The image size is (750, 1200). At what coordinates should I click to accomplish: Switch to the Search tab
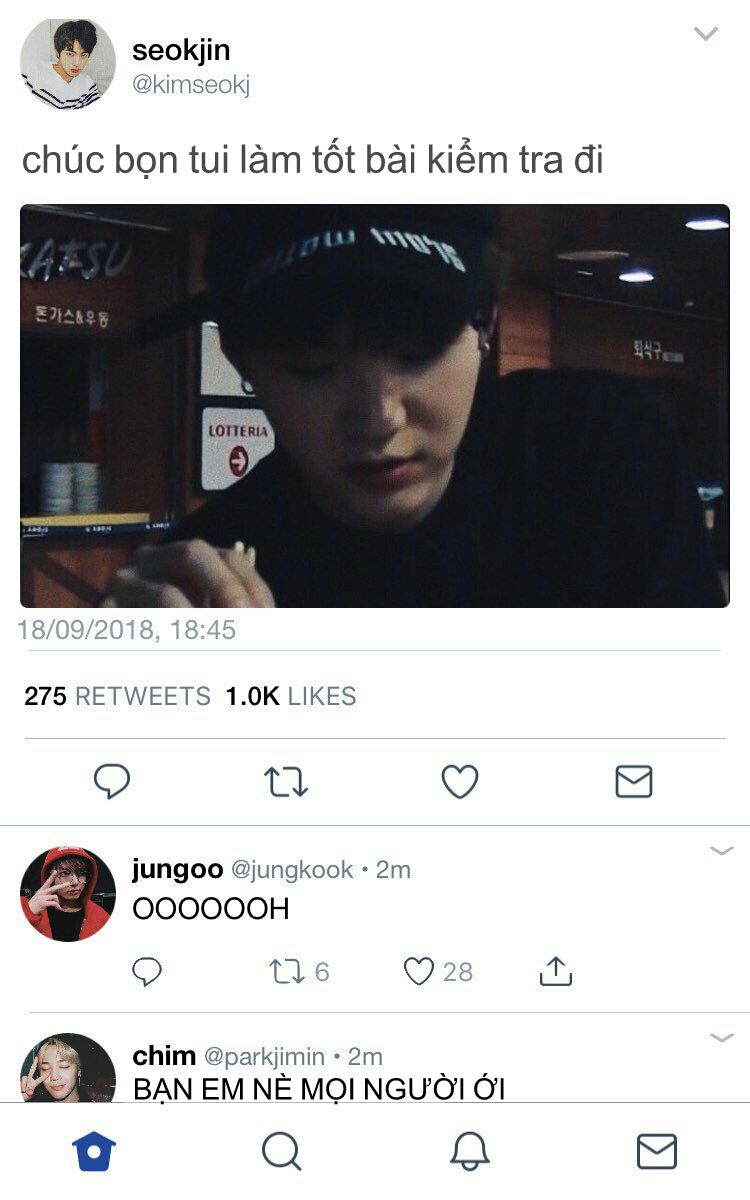pos(281,1152)
